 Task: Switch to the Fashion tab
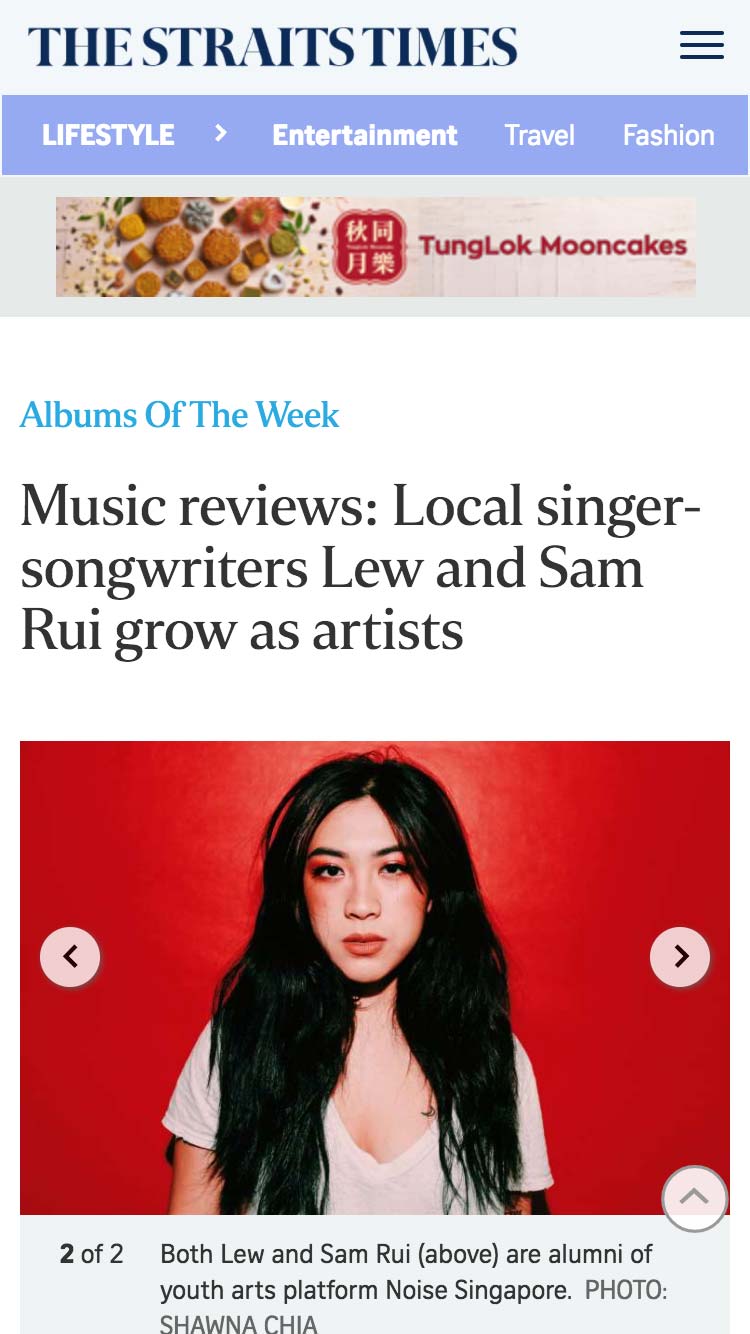pyautogui.click(x=668, y=135)
